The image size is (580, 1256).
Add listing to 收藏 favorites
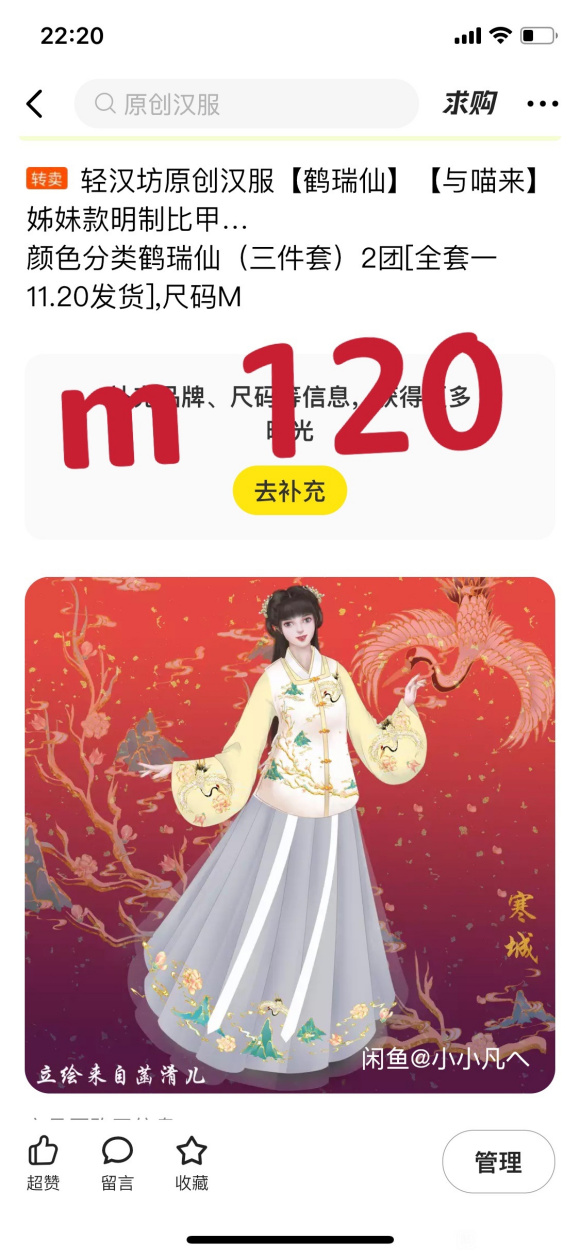coord(192,1164)
